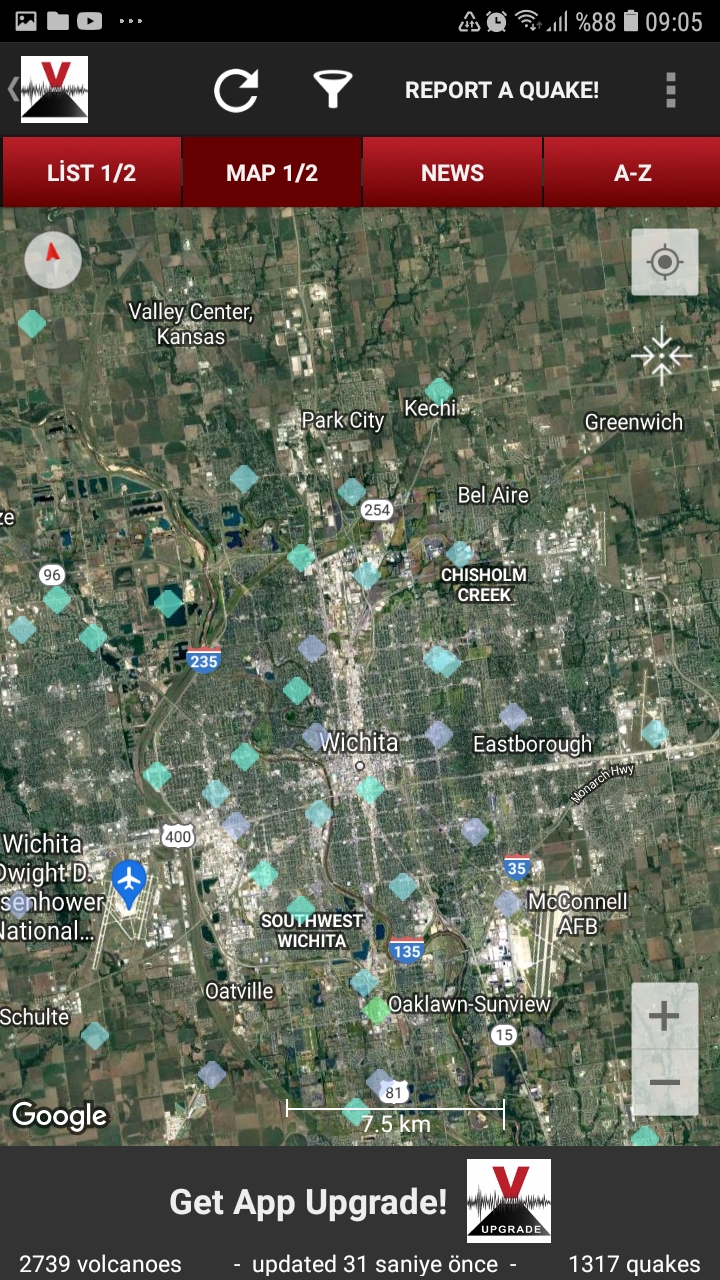720x1280 pixels.
Task: Zoom in on the map
Action: (665, 1017)
